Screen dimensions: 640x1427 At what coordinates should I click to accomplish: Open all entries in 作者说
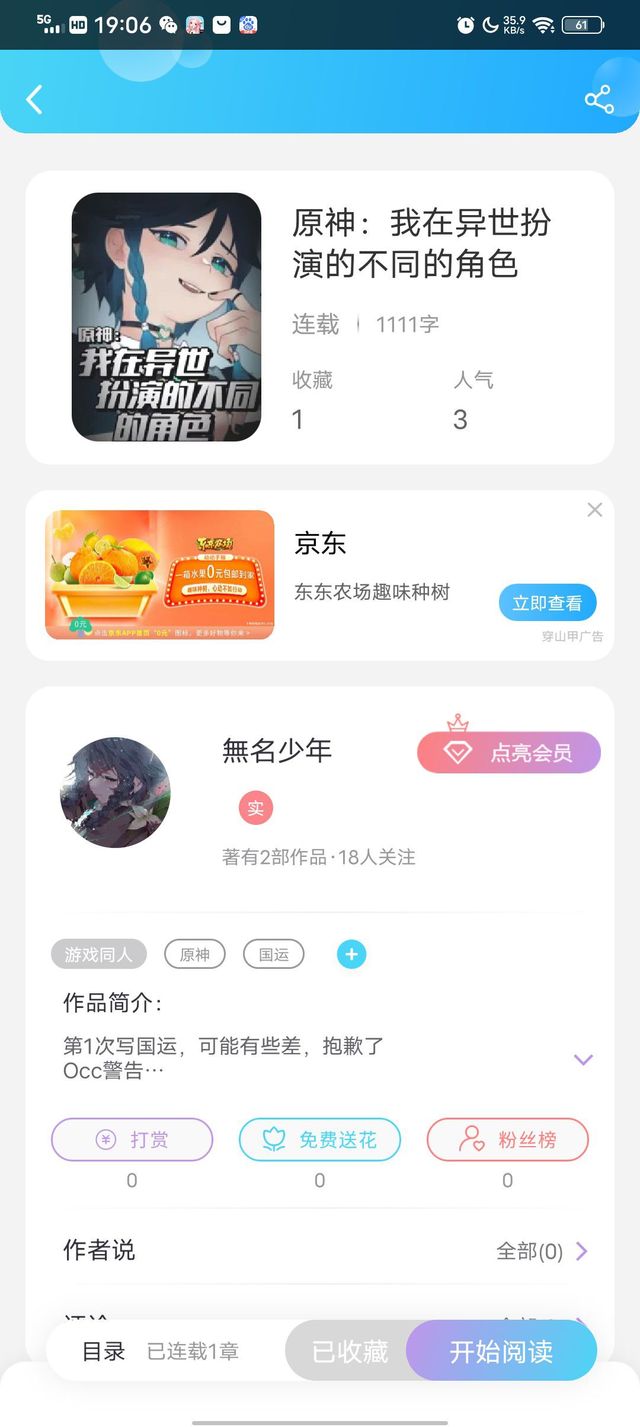[x=542, y=1251]
